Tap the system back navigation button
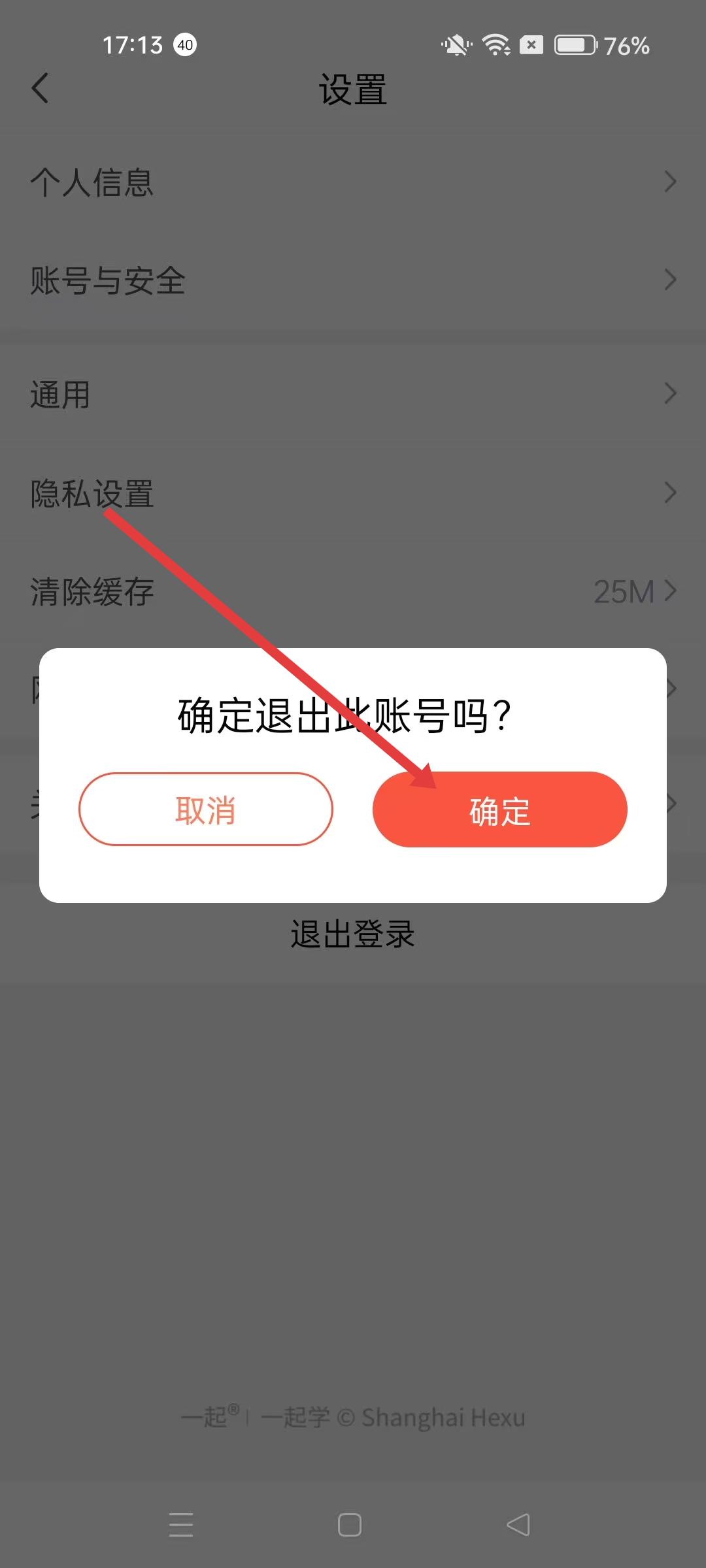The image size is (706, 1568). click(518, 1525)
